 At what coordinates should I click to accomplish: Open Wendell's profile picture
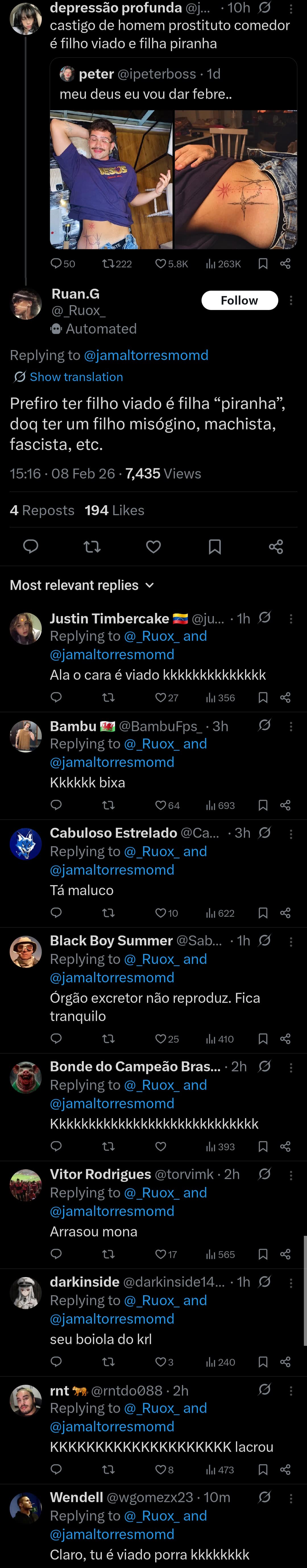click(x=26, y=1507)
